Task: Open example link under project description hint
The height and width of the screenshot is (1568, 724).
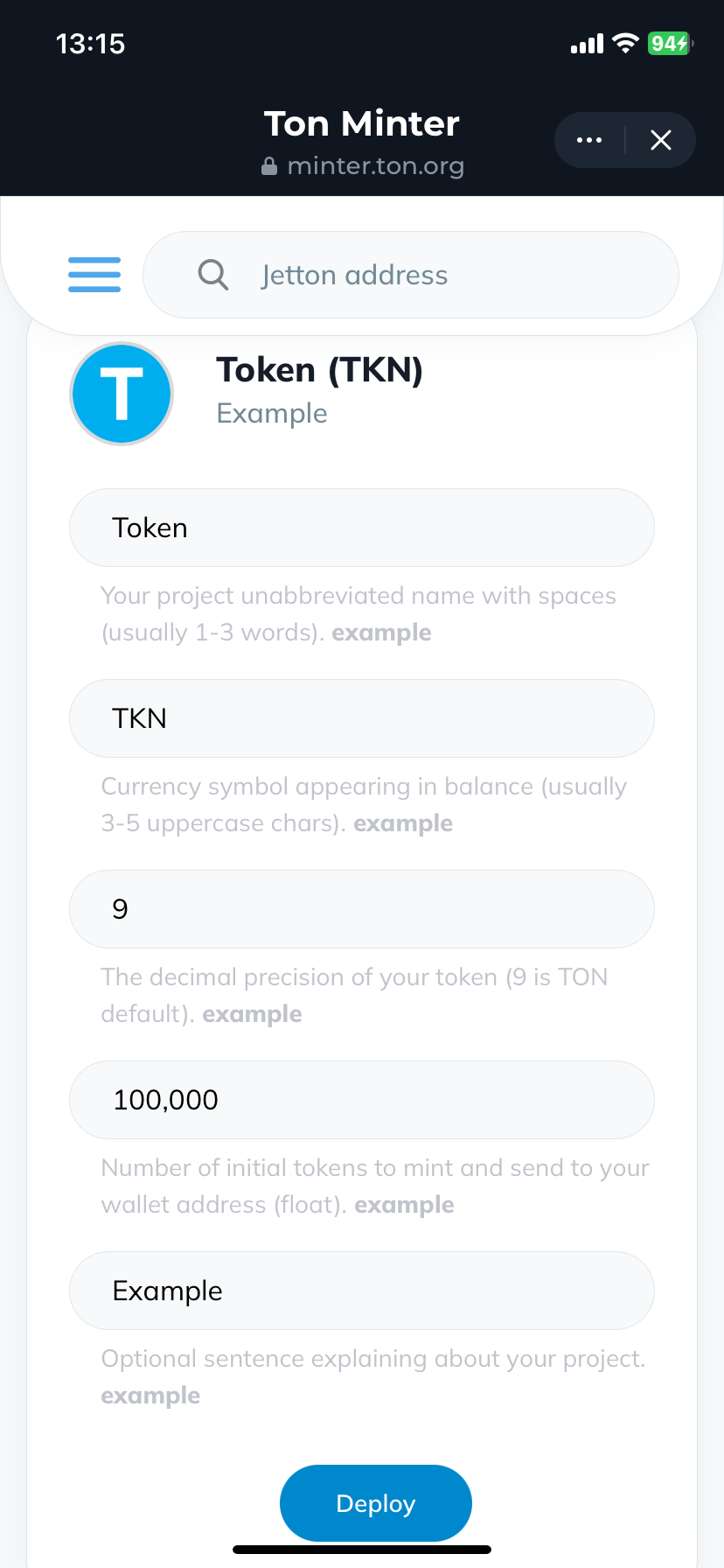Action: tap(150, 1396)
